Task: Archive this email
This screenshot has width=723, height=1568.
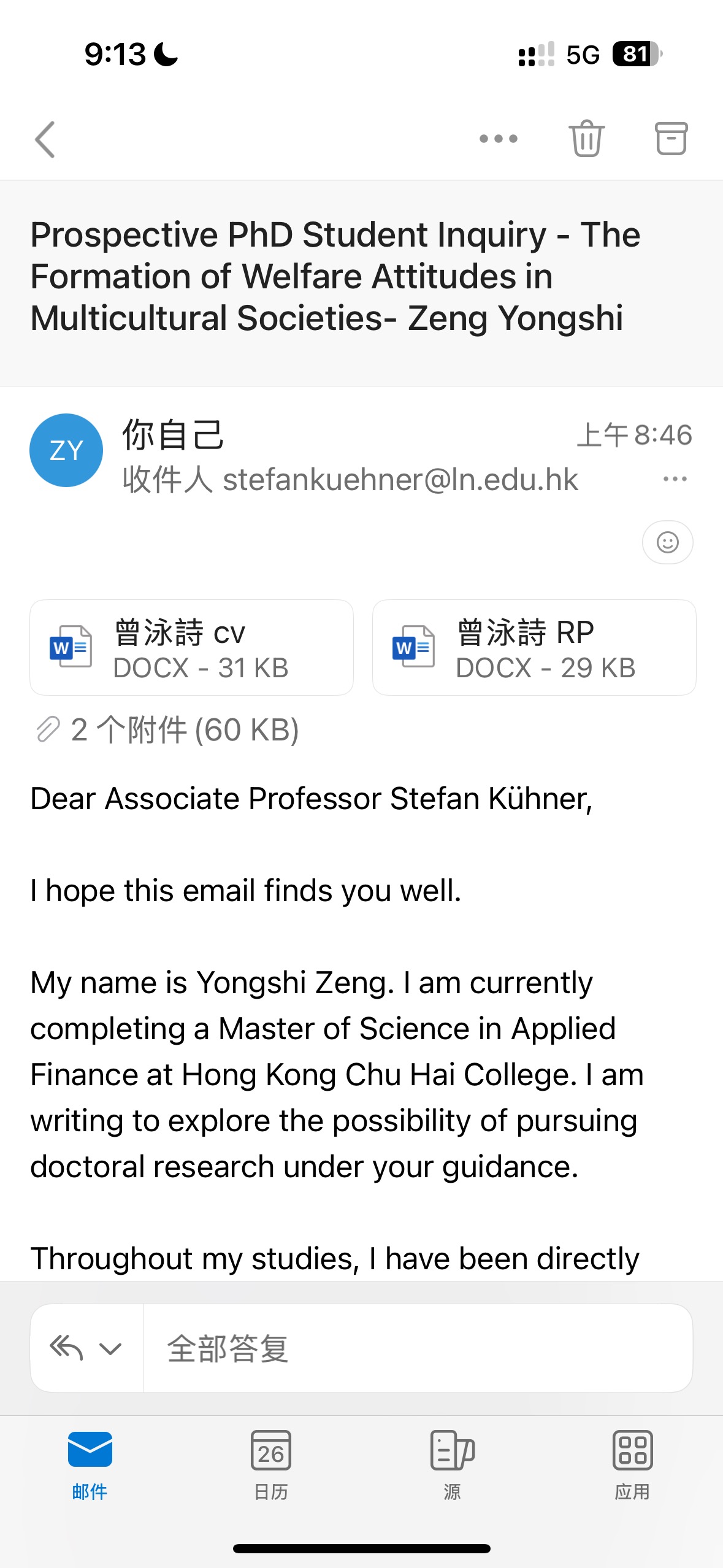Action: coord(671,139)
